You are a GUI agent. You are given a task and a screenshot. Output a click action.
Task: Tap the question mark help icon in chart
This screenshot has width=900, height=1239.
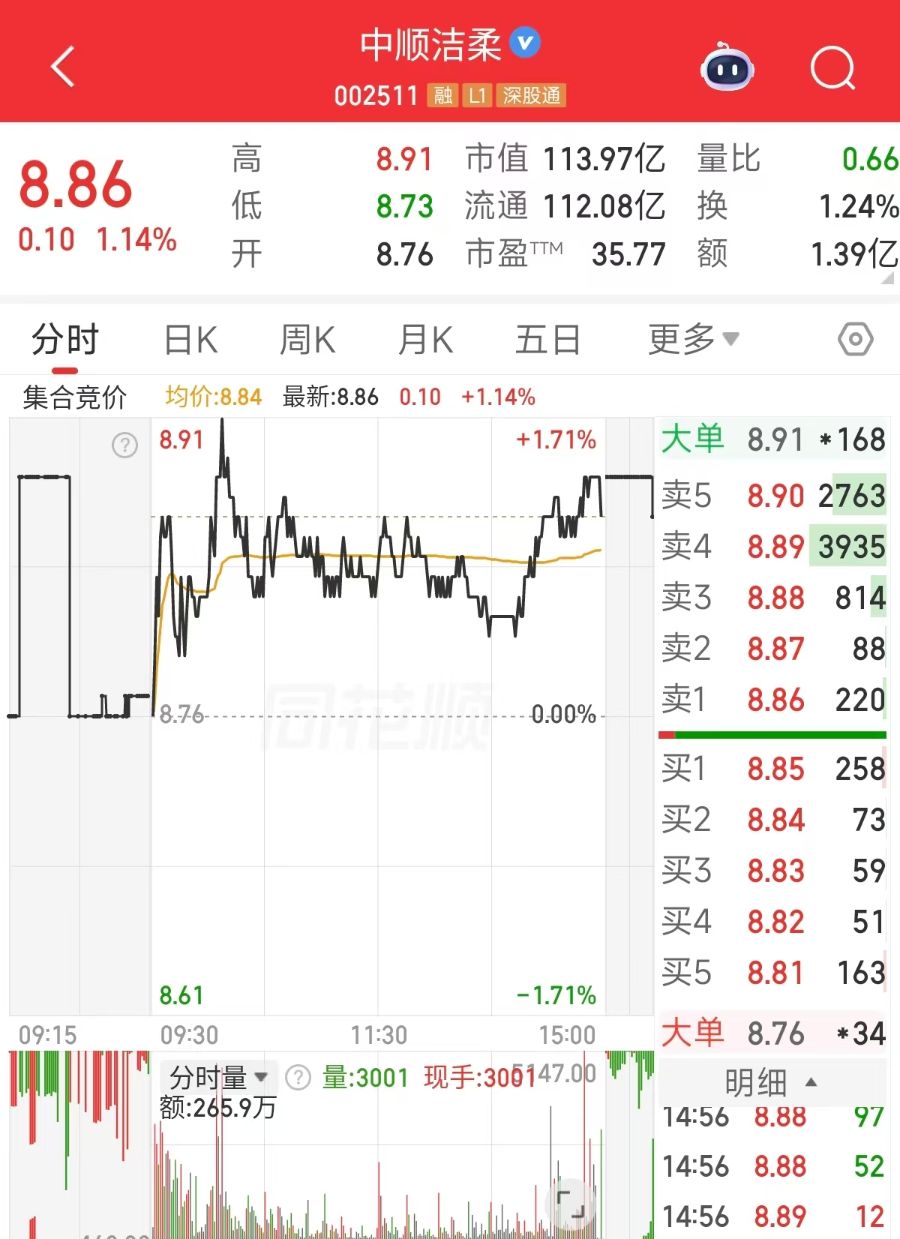pyautogui.click(x=124, y=445)
